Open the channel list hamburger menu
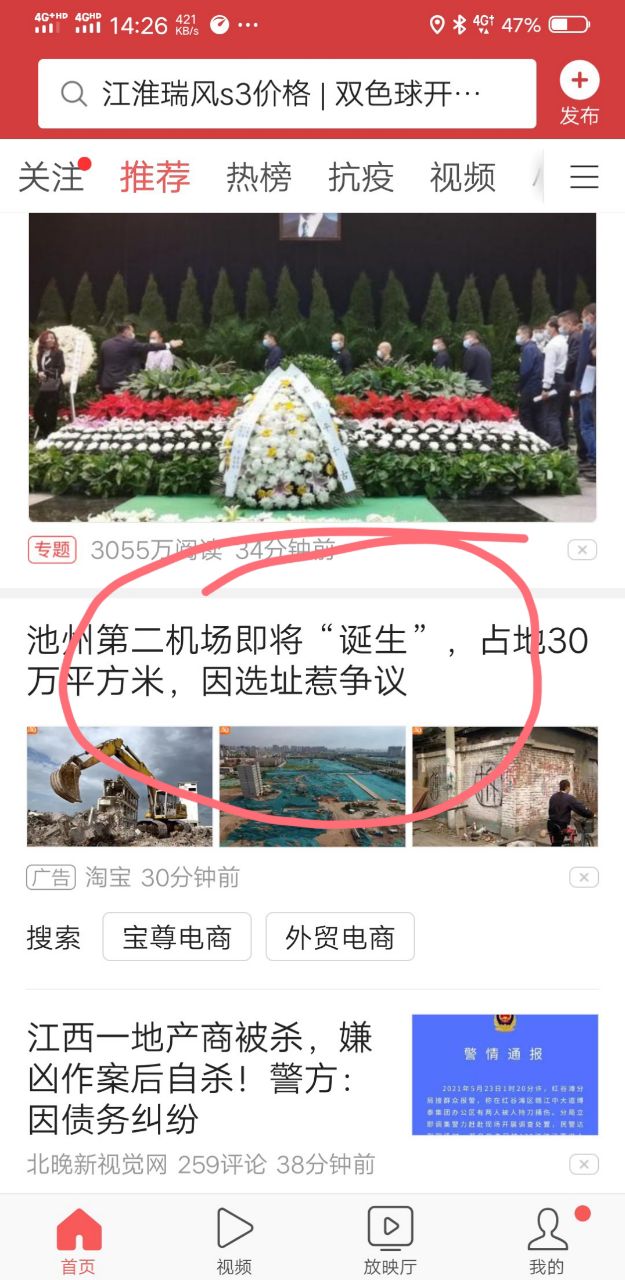The height and width of the screenshot is (1280, 625). pos(584,177)
